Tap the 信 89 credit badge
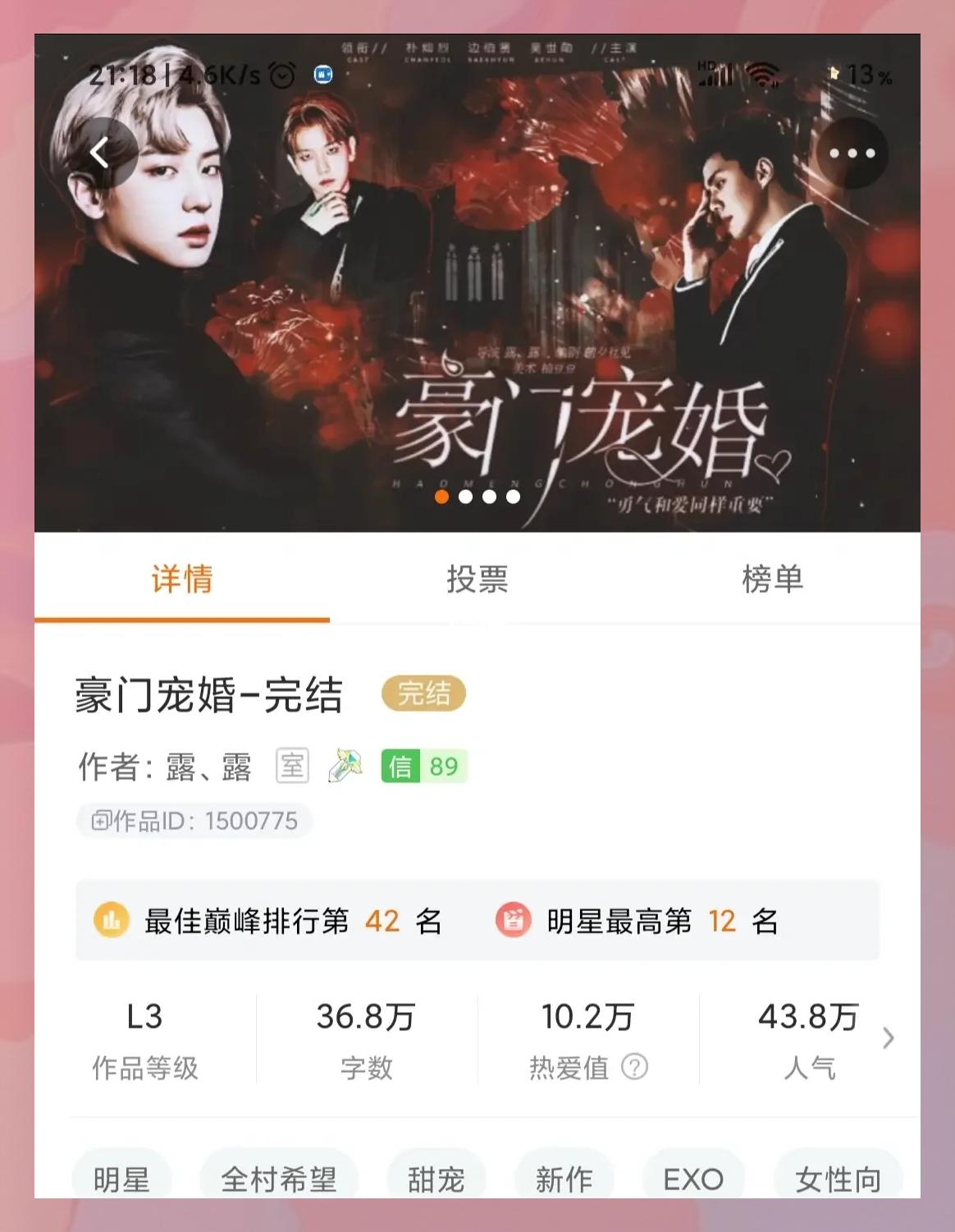Viewport: 955px width, 1232px height. (423, 767)
